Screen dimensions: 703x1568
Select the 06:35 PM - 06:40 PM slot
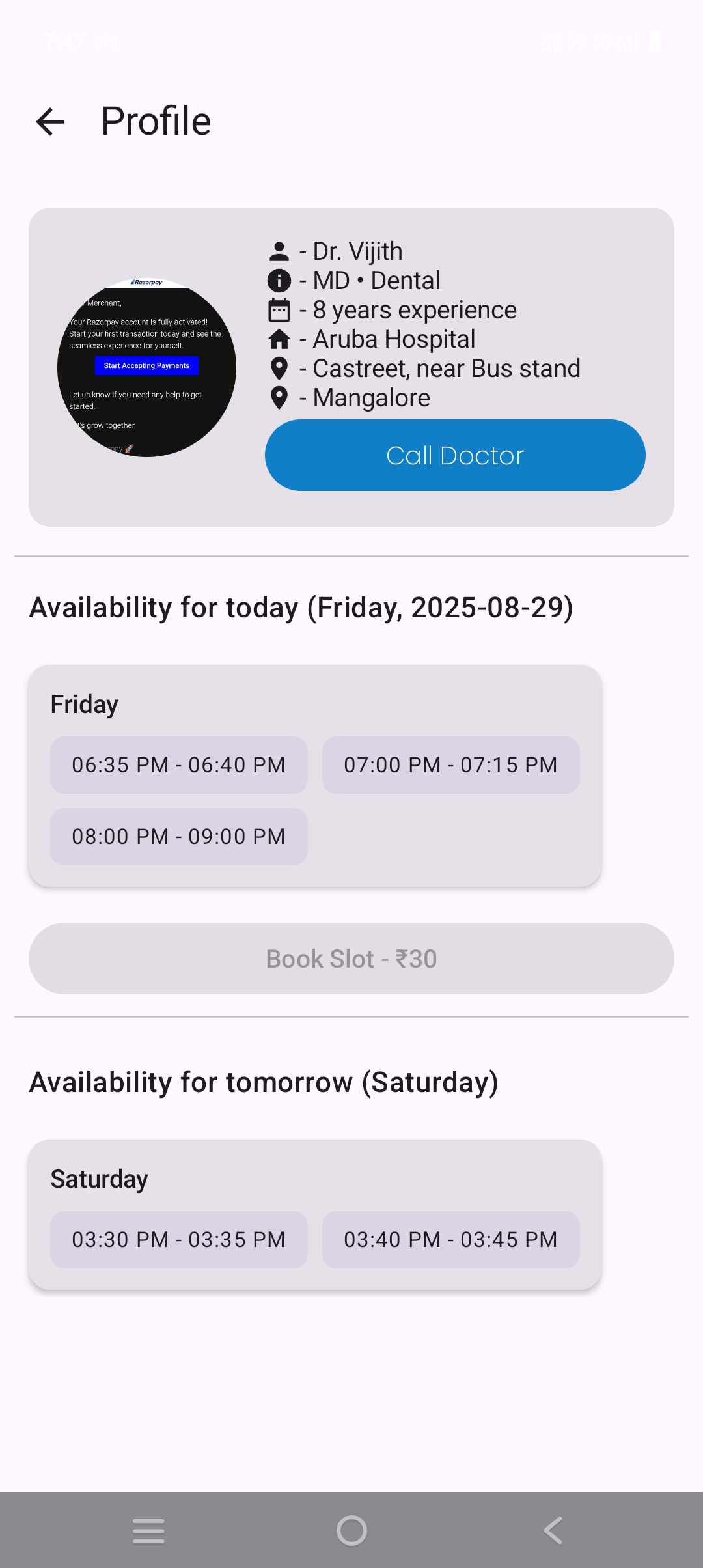178,765
